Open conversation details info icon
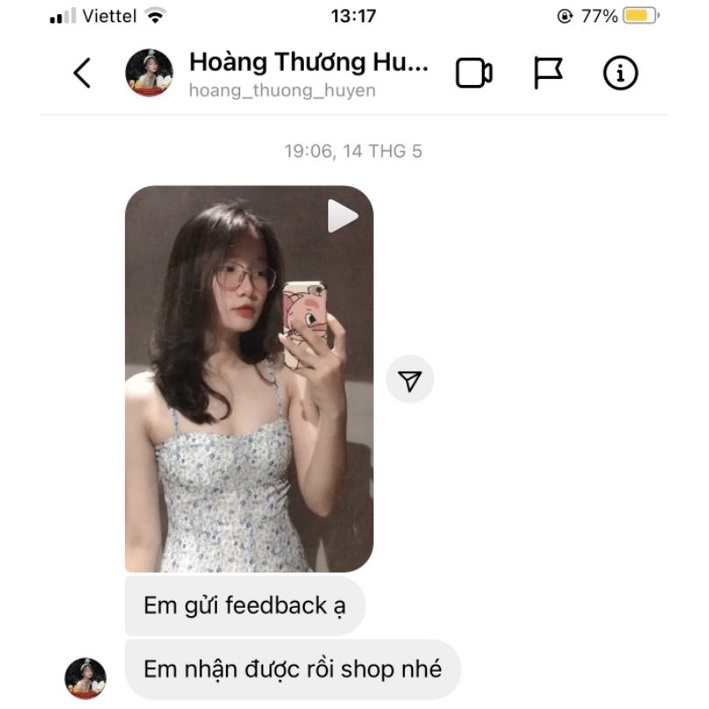This screenshot has height=709, width=709. [620, 73]
